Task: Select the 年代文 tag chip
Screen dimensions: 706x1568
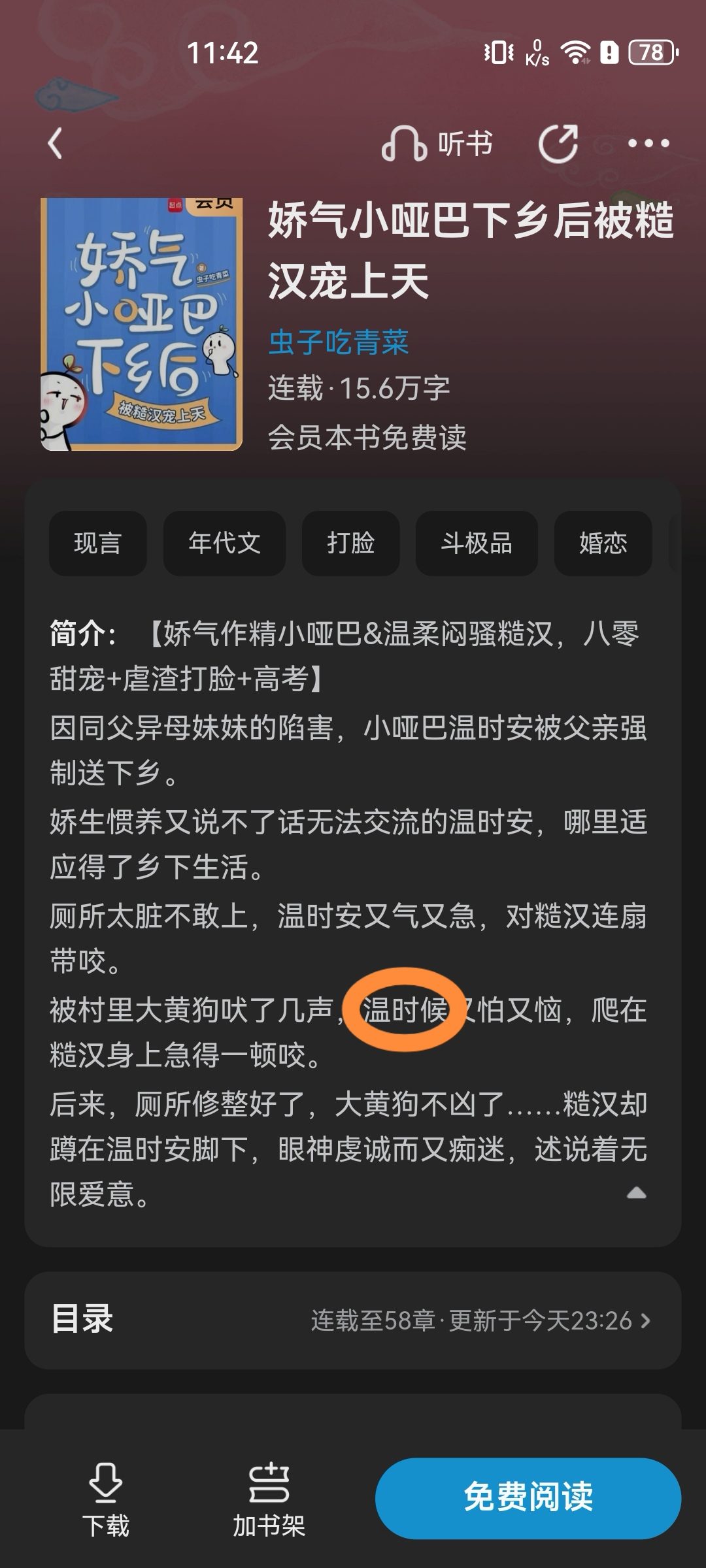Action: pos(224,543)
